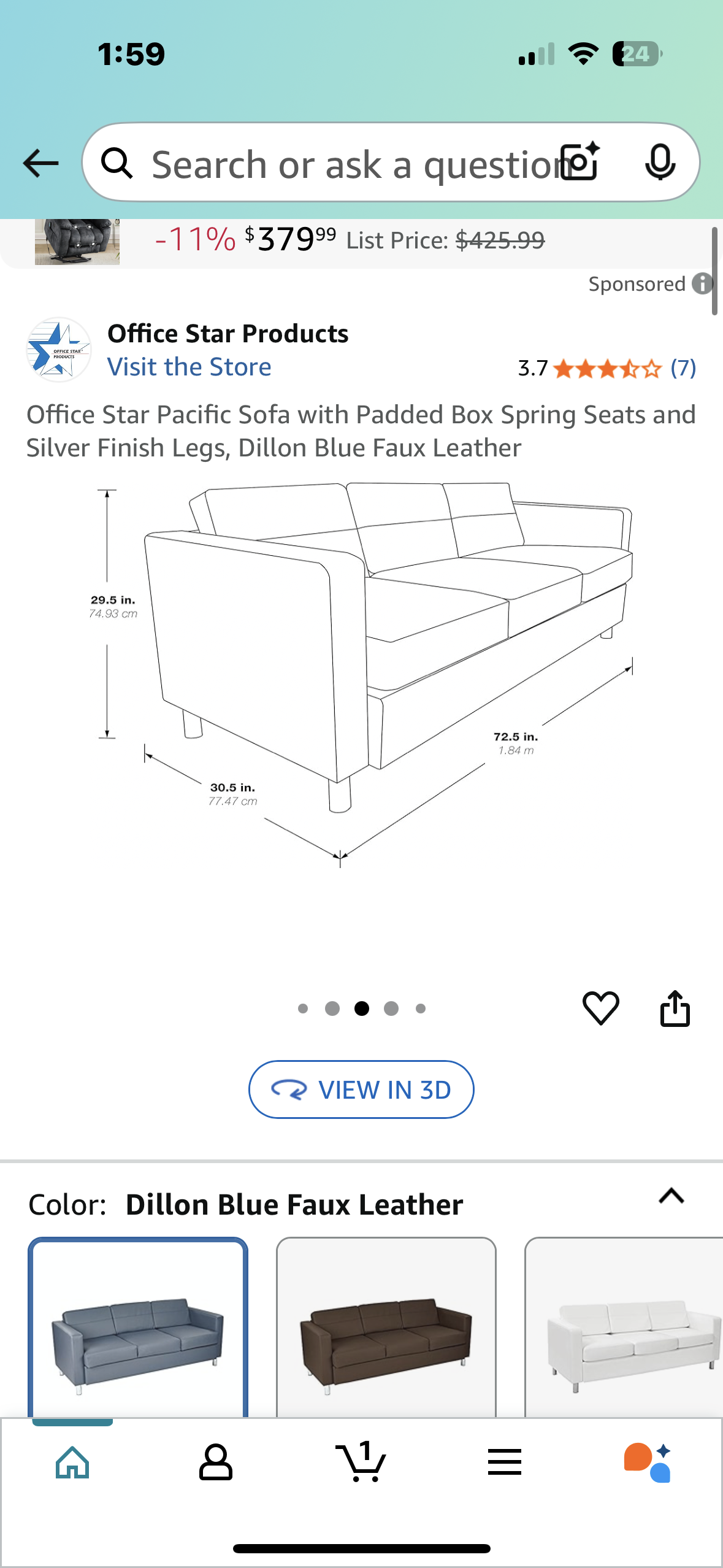The image size is (723, 1568).
Task: Launch VIEW IN 3D
Action: click(361, 1090)
